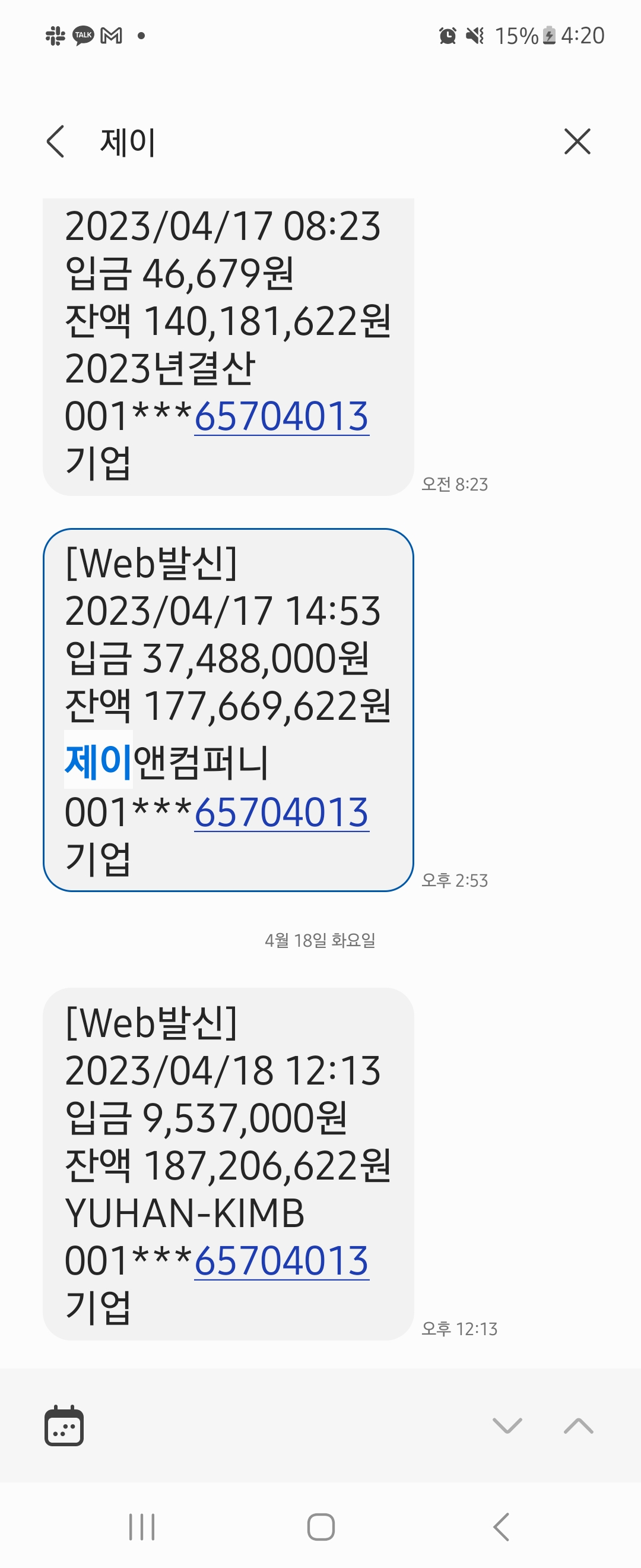Open the calendar date search icon
The image size is (641, 1568).
point(64,1425)
